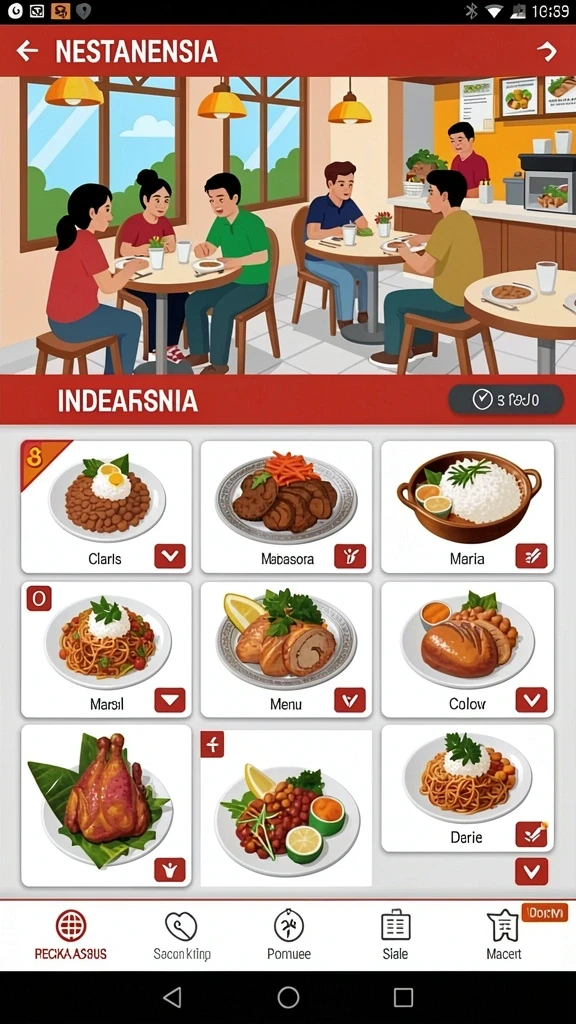Expand the dropdown on the Claris card
The image size is (576, 1024).
click(170, 556)
